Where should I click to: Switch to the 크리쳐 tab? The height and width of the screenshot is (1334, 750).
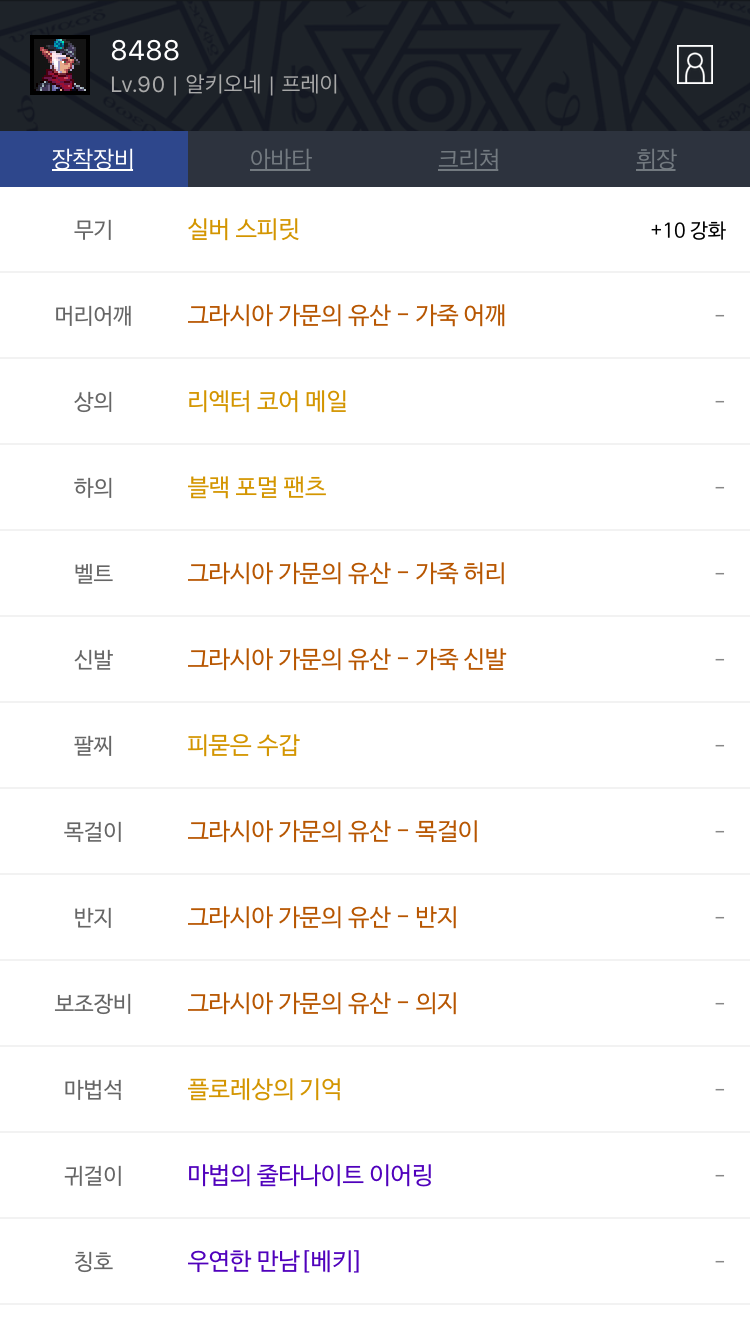pyautogui.click(x=468, y=159)
